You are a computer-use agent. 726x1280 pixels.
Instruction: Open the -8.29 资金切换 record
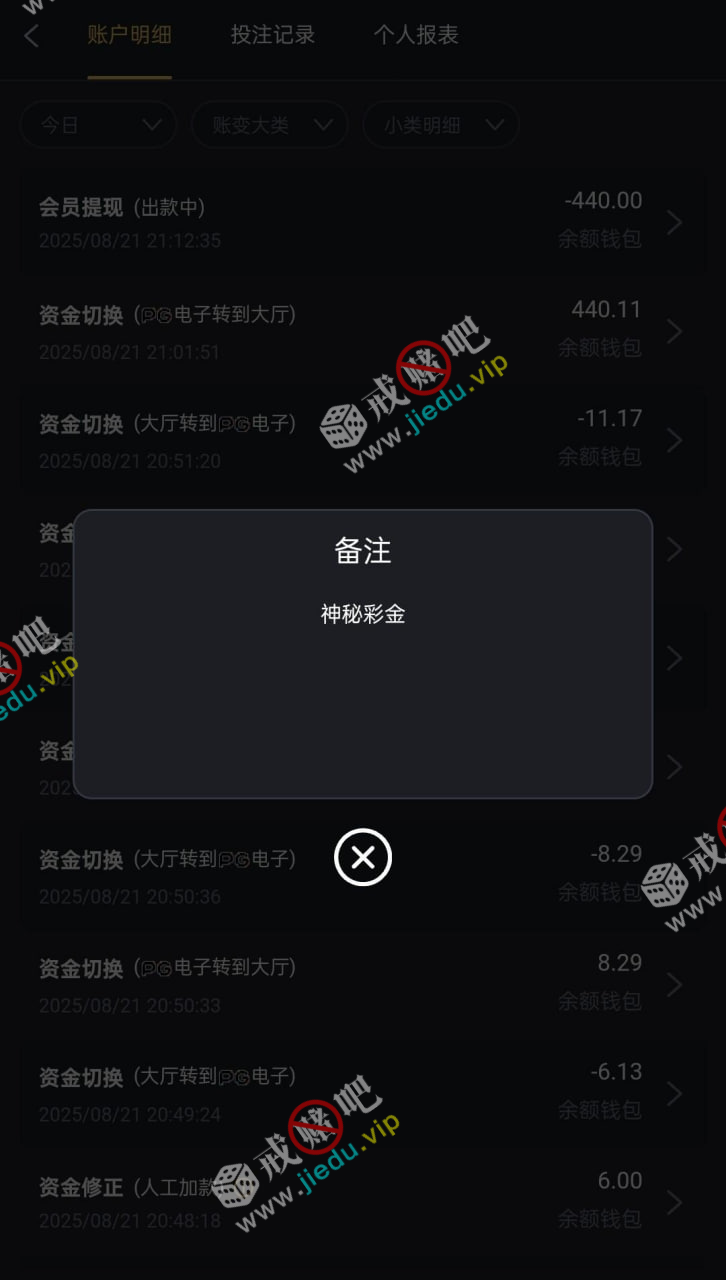[360, 875]
